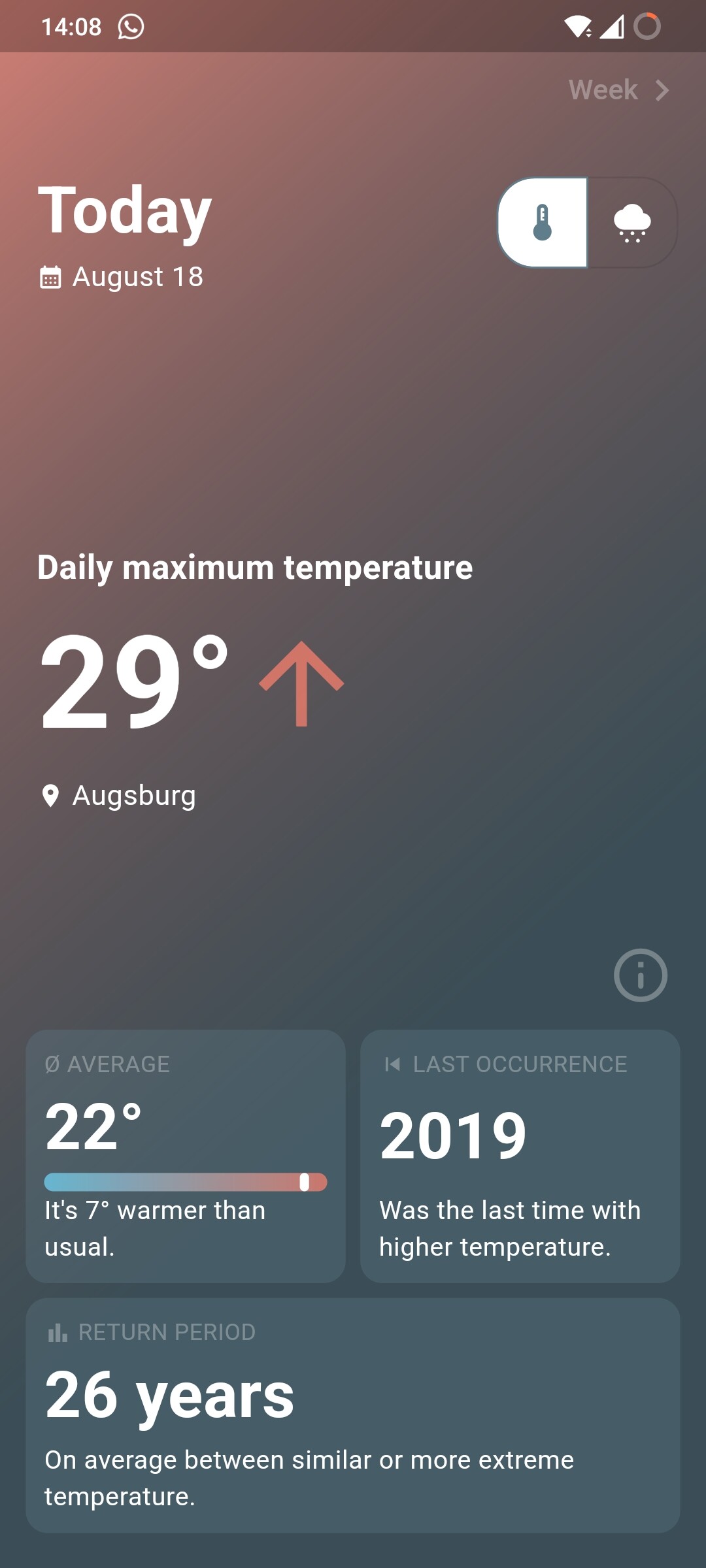
Task: Select the temperature thermometer view
Action: tap(543, 223)
